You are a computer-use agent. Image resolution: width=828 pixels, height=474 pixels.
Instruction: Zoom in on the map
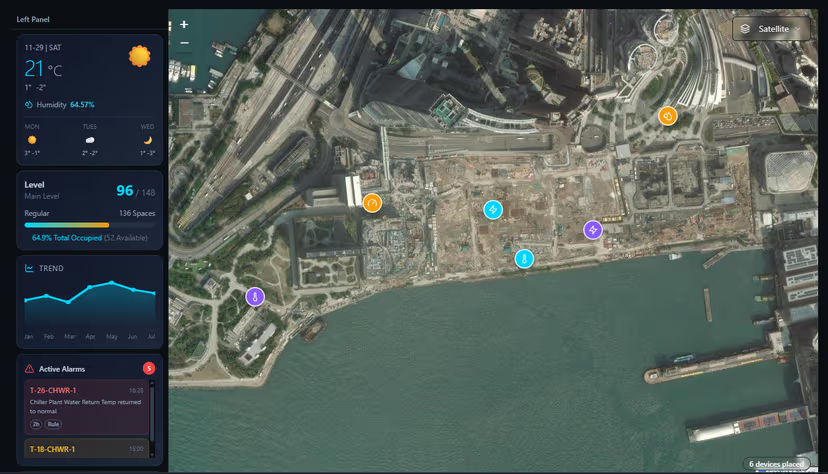[x=184, y=24]
